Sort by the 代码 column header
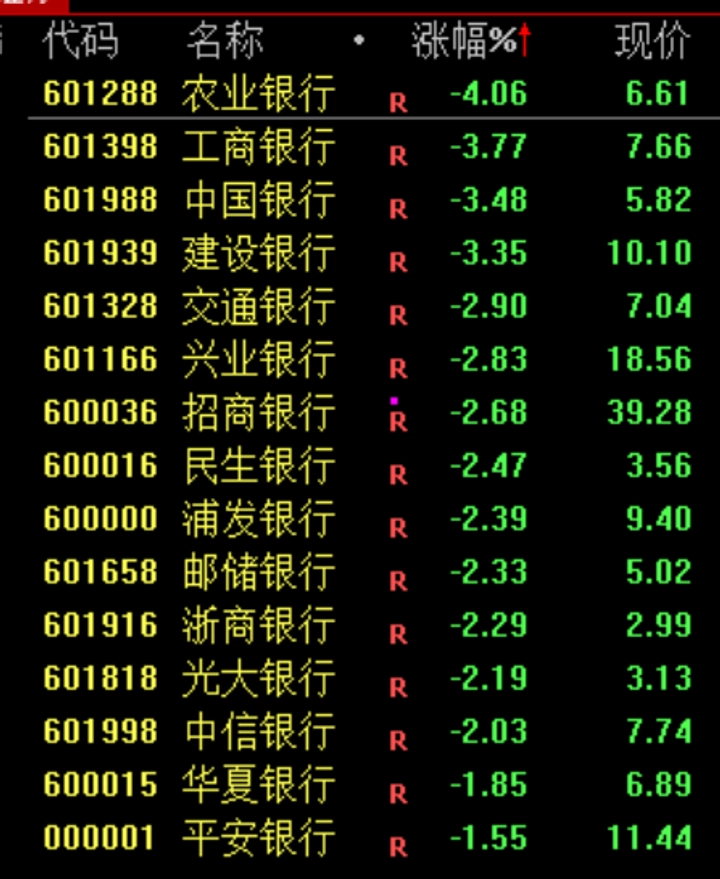This screenshot has height=879, width=720. 81,40
